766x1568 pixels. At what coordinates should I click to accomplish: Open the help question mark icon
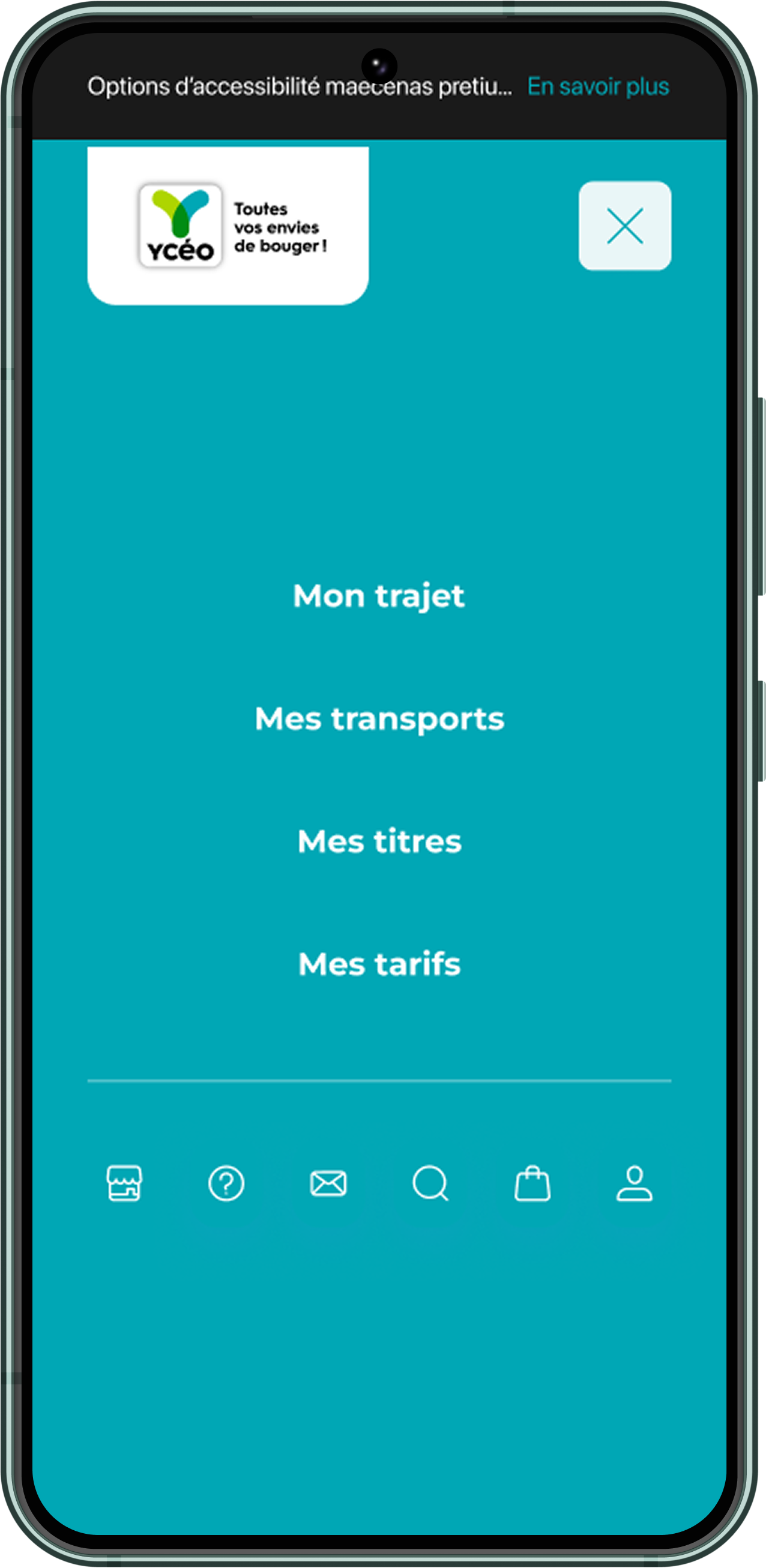coord(226,1183)
